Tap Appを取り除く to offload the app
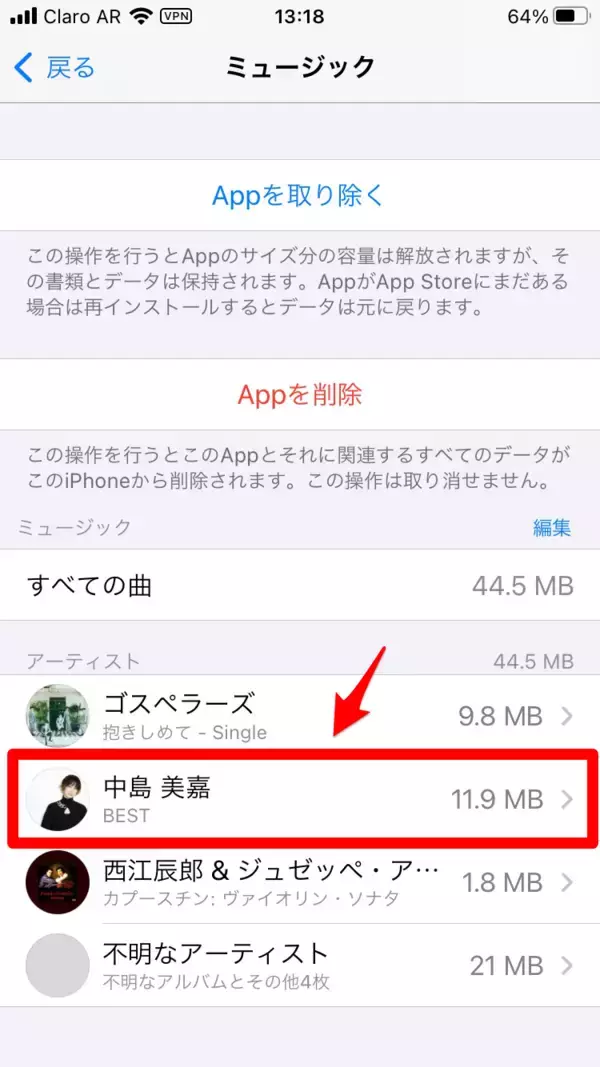 [x=298, y=195]
